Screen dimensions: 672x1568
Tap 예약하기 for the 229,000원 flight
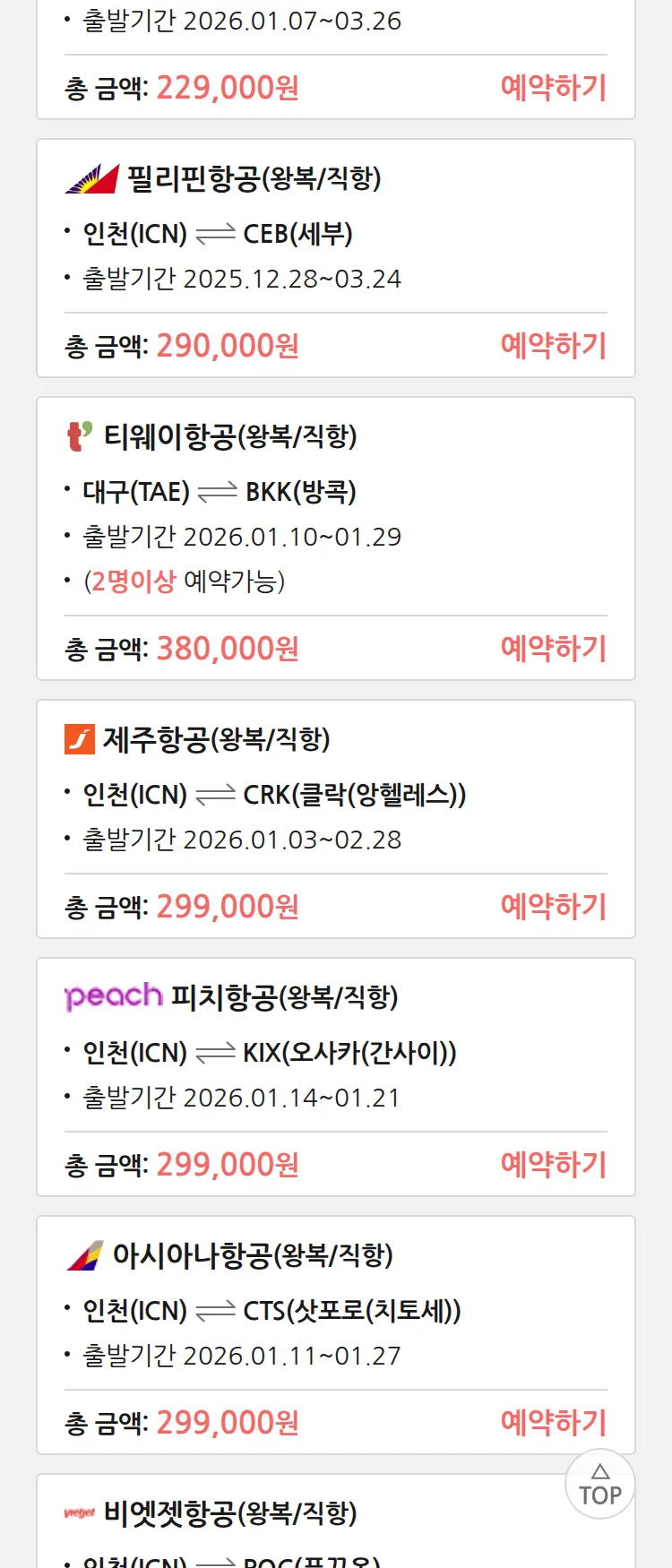pos(553,88)
